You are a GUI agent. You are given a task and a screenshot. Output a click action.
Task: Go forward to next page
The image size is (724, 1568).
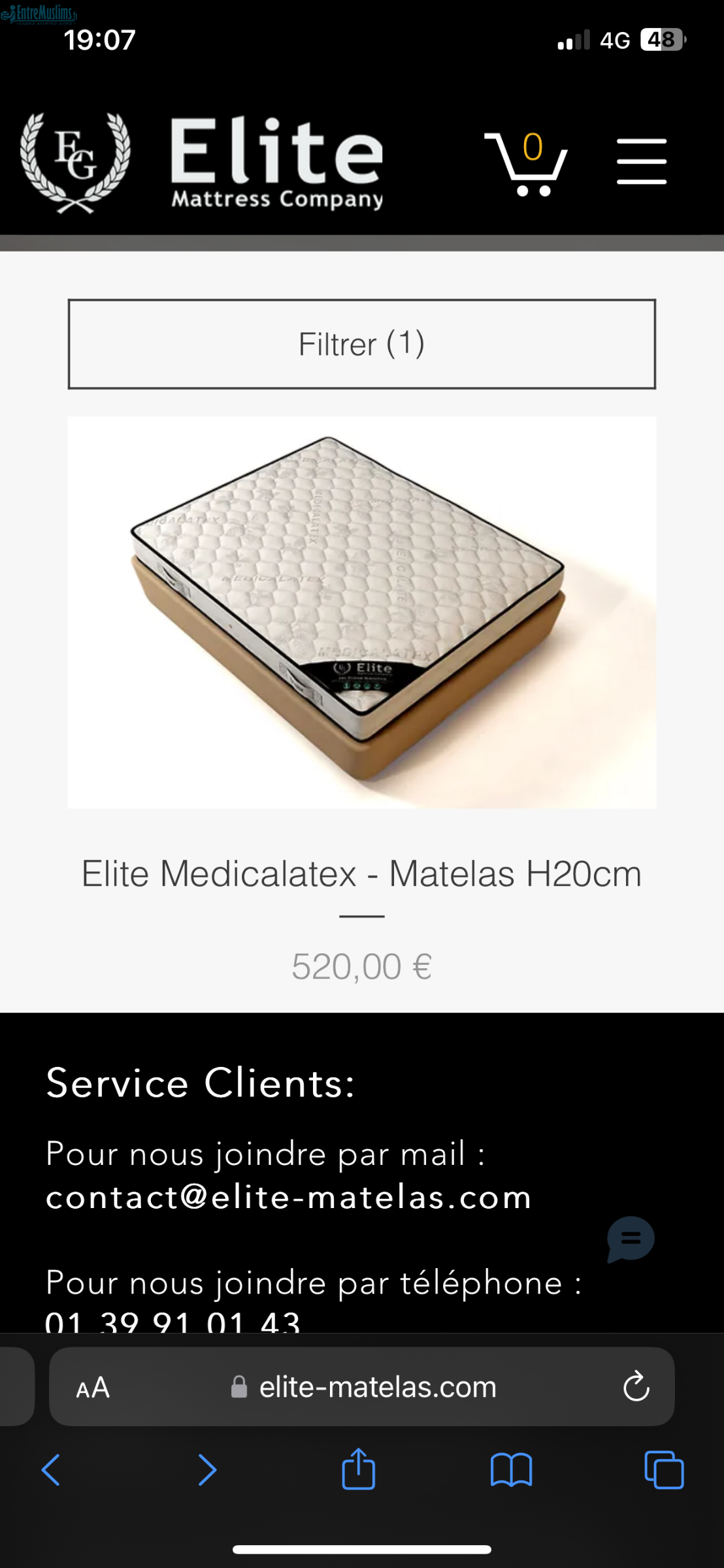click(207, 1470)
